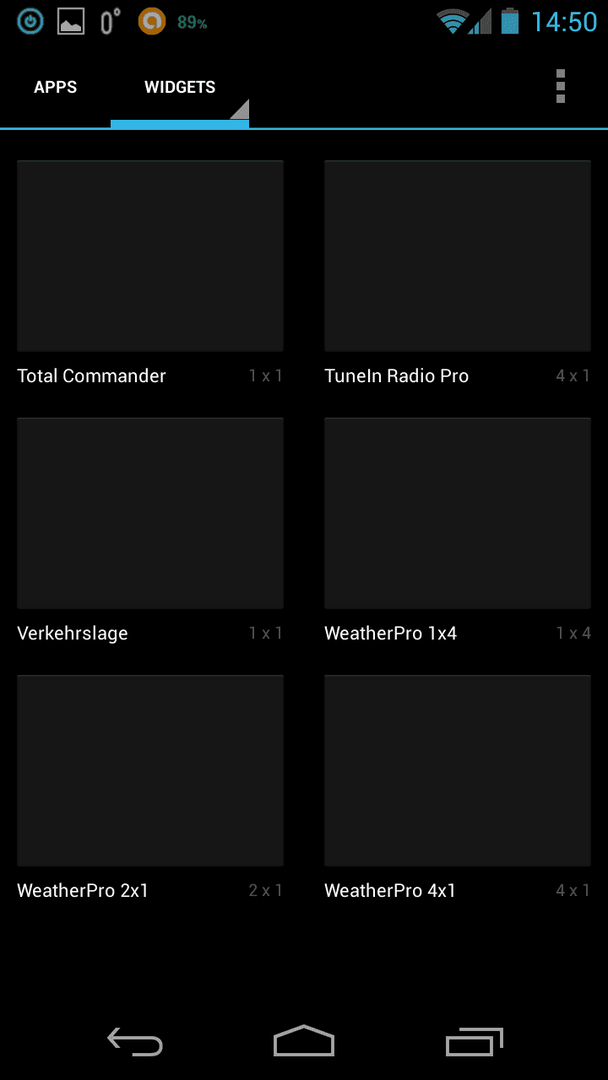Go back with the system back button

tap(135, 1041)
